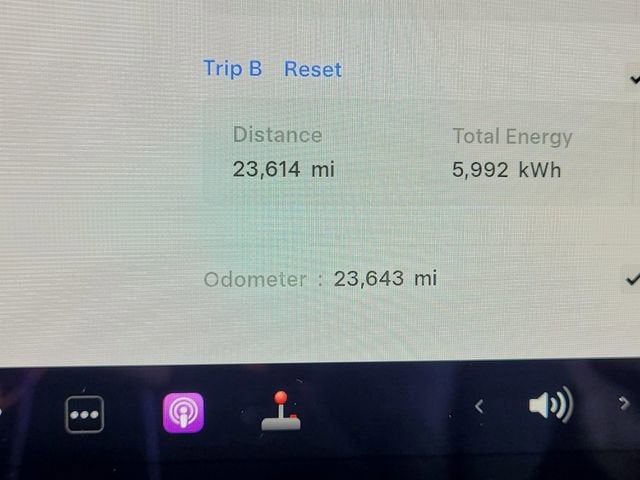Lower the volume with the left chevron
The image size is (640, 480).
coord(479,406)
